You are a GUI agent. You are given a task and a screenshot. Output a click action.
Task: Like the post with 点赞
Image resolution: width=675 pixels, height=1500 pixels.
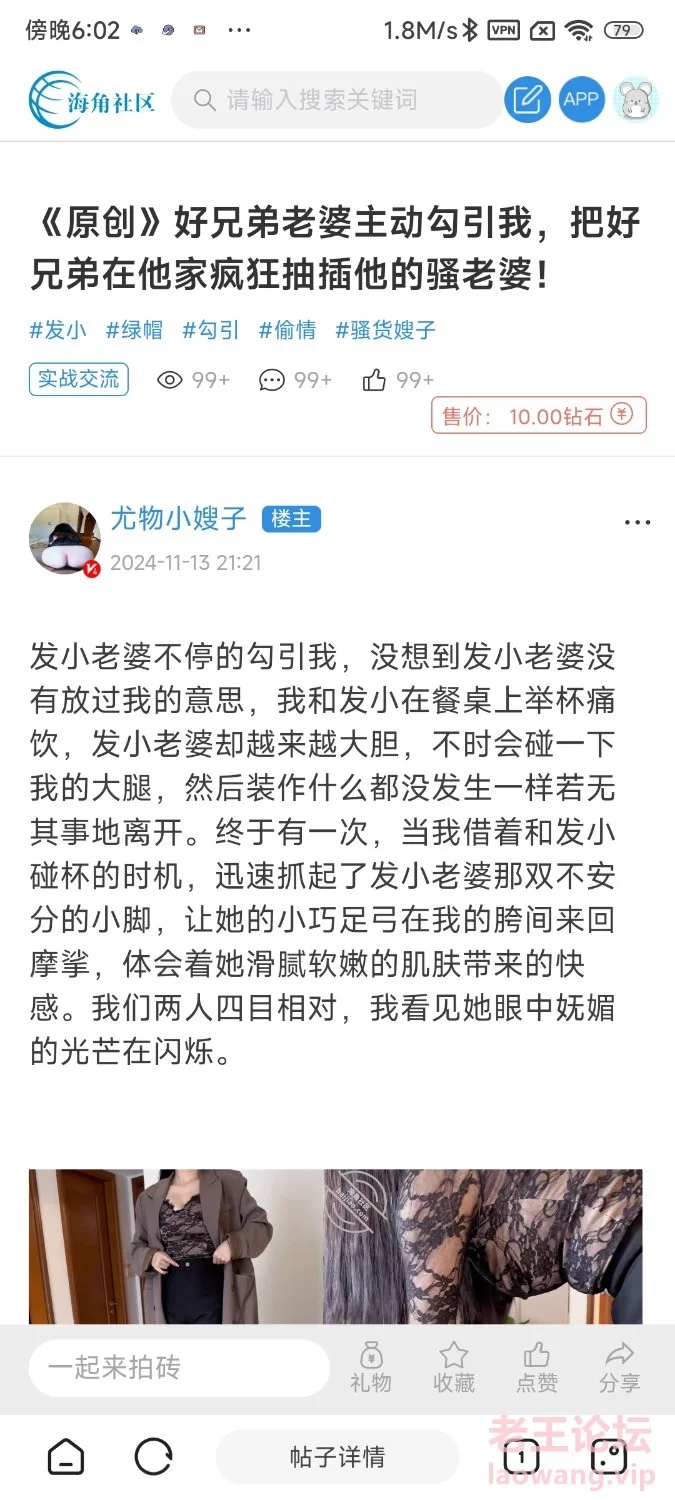click(x=536, y=1368)
